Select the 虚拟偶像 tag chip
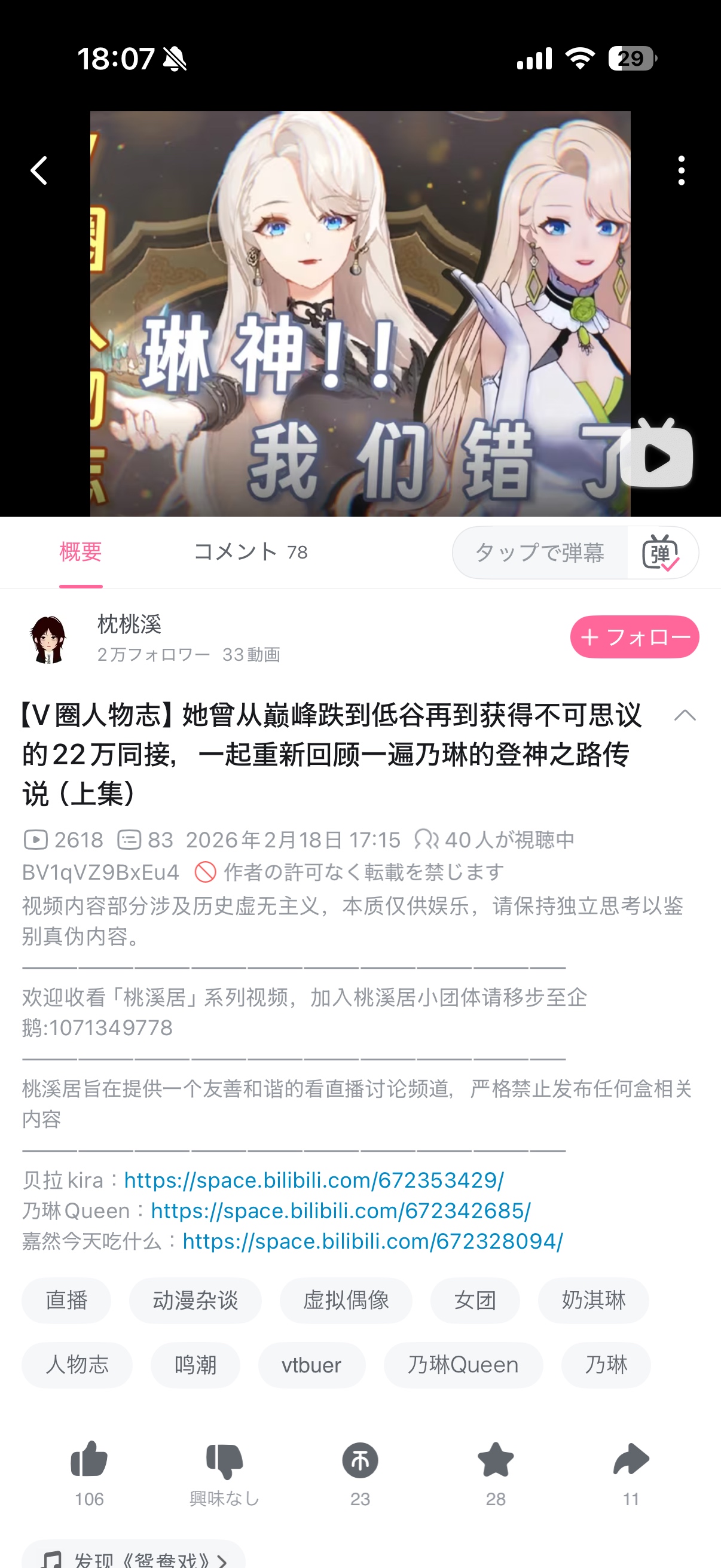Screen dimensions: 721x1568 [x=346, y=1300]
